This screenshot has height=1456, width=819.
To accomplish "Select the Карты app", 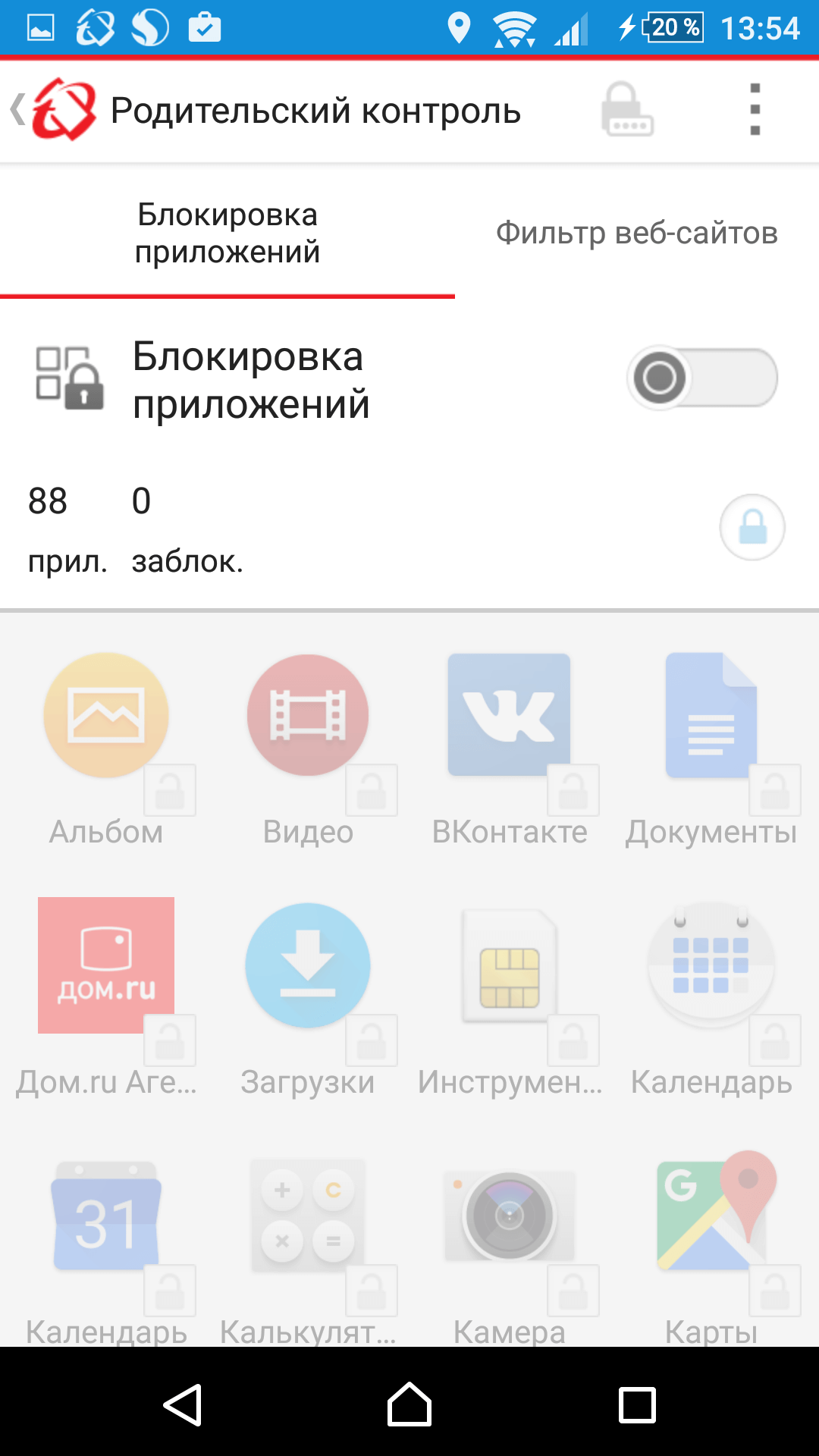I will (711, 1248).
